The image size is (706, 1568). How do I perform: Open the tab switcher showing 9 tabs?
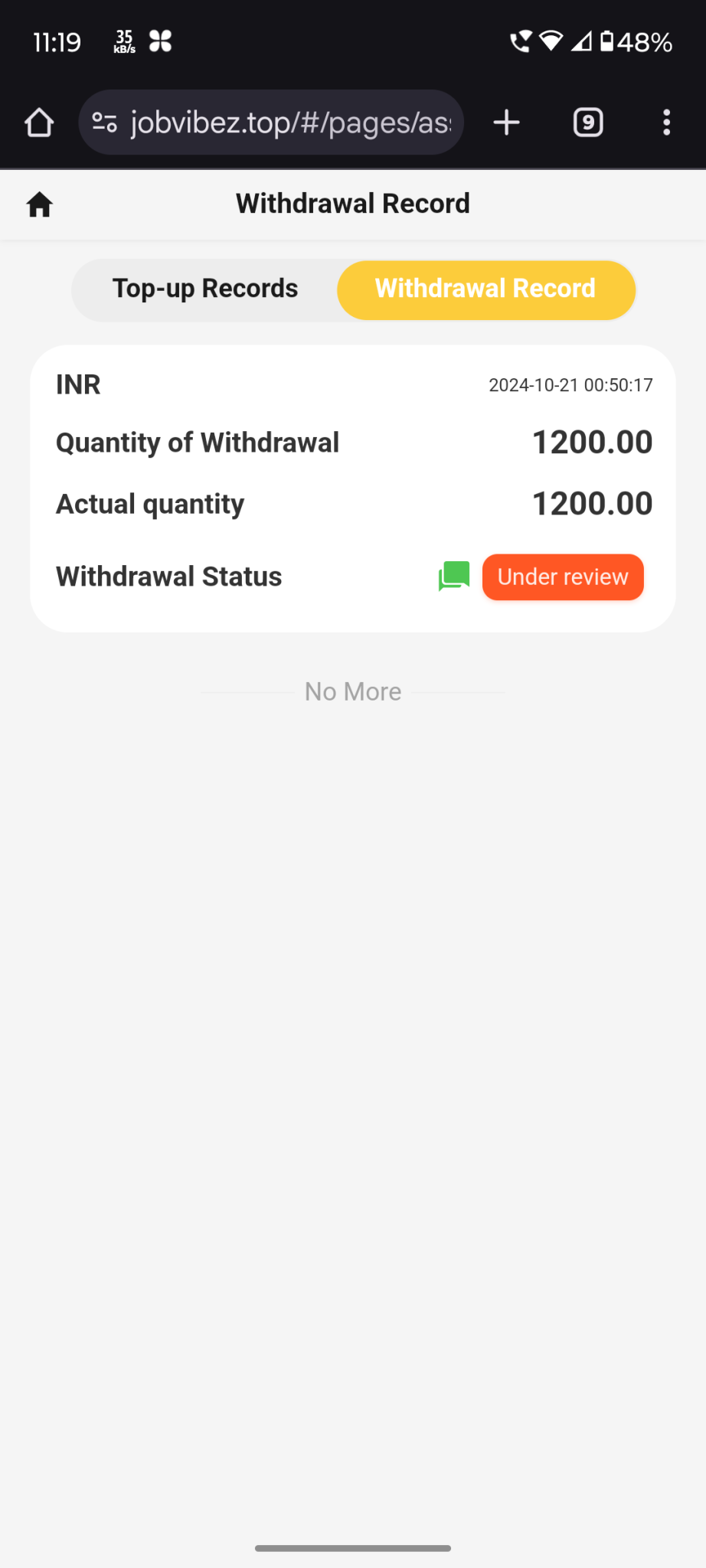coord(588,122)
